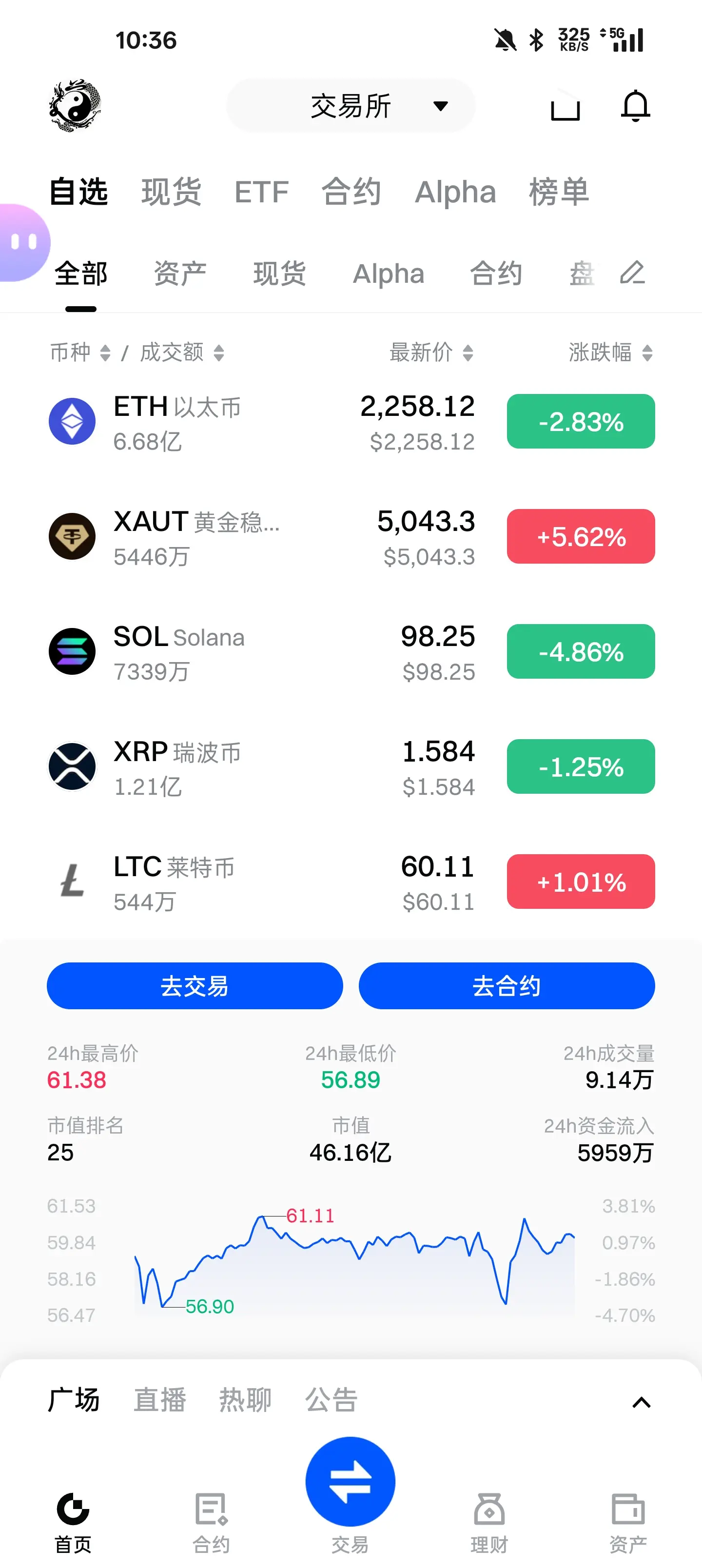Sort list by 涨跌幅
702x1568 pixels.
tap(610, 353)
